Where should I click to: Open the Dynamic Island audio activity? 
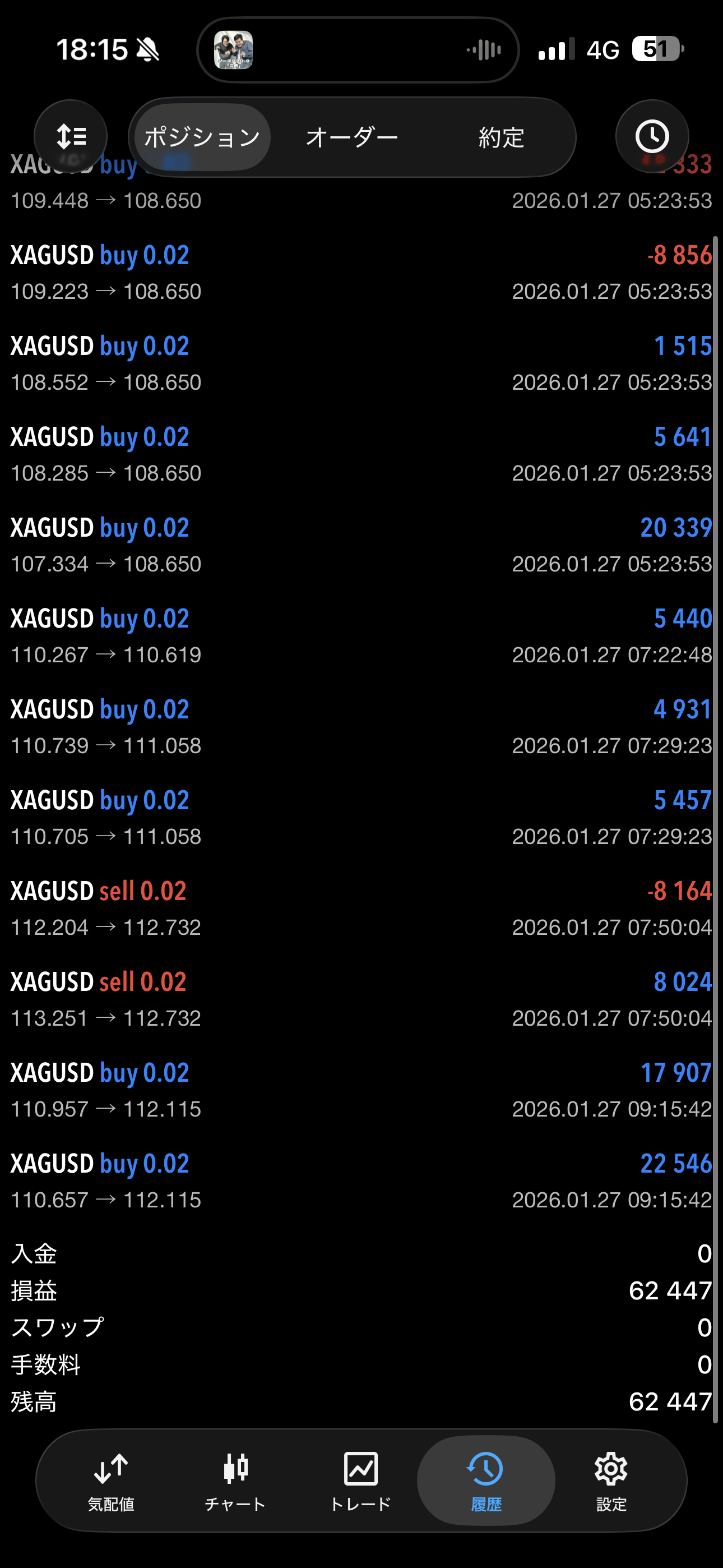coord(358,50)
